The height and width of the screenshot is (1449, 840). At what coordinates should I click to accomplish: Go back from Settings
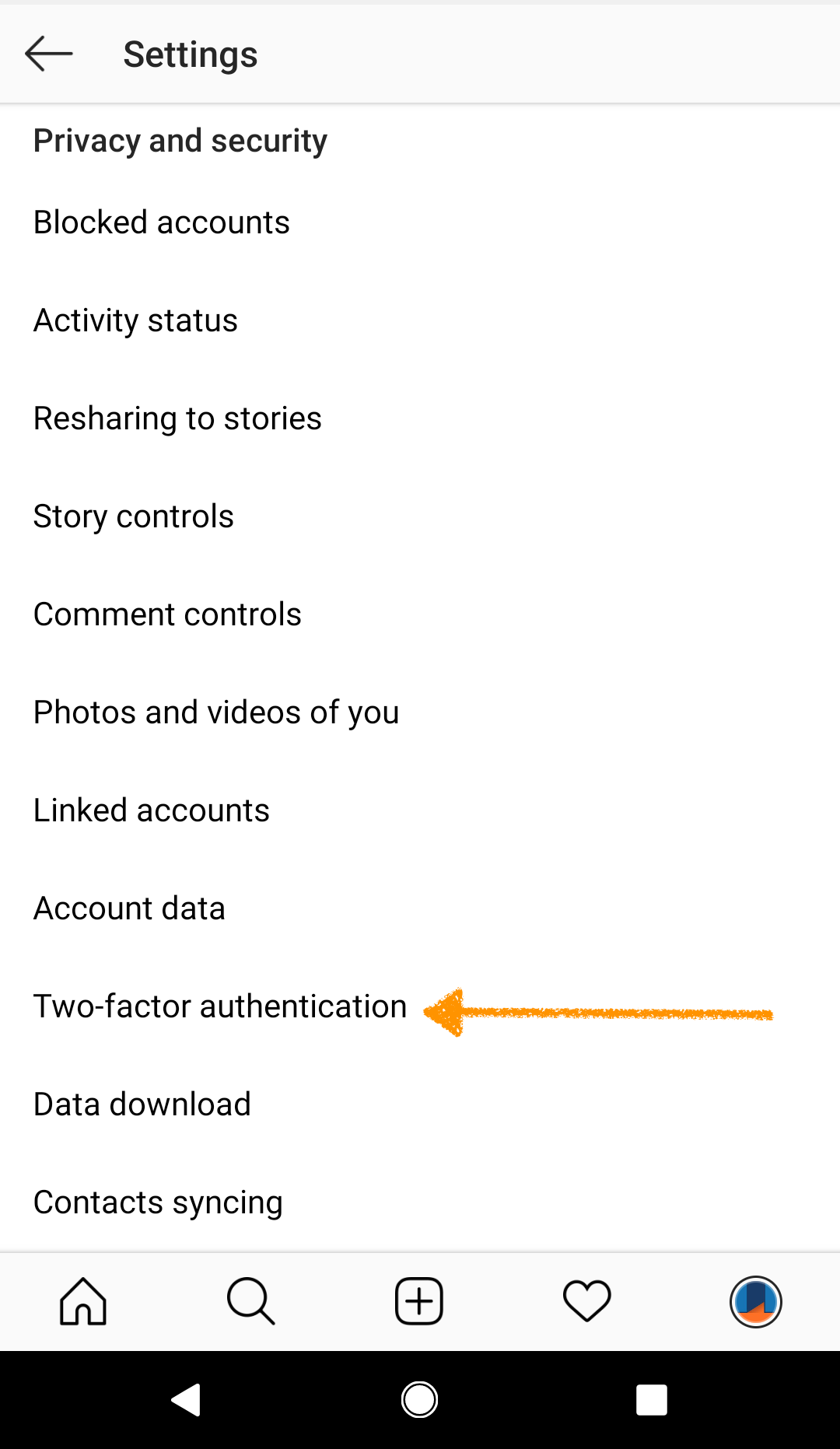tap(48, 54)
